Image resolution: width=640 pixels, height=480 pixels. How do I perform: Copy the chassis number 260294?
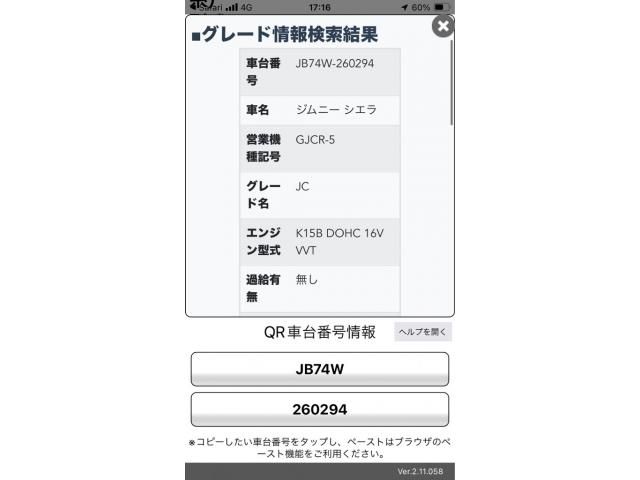[320, 409]
